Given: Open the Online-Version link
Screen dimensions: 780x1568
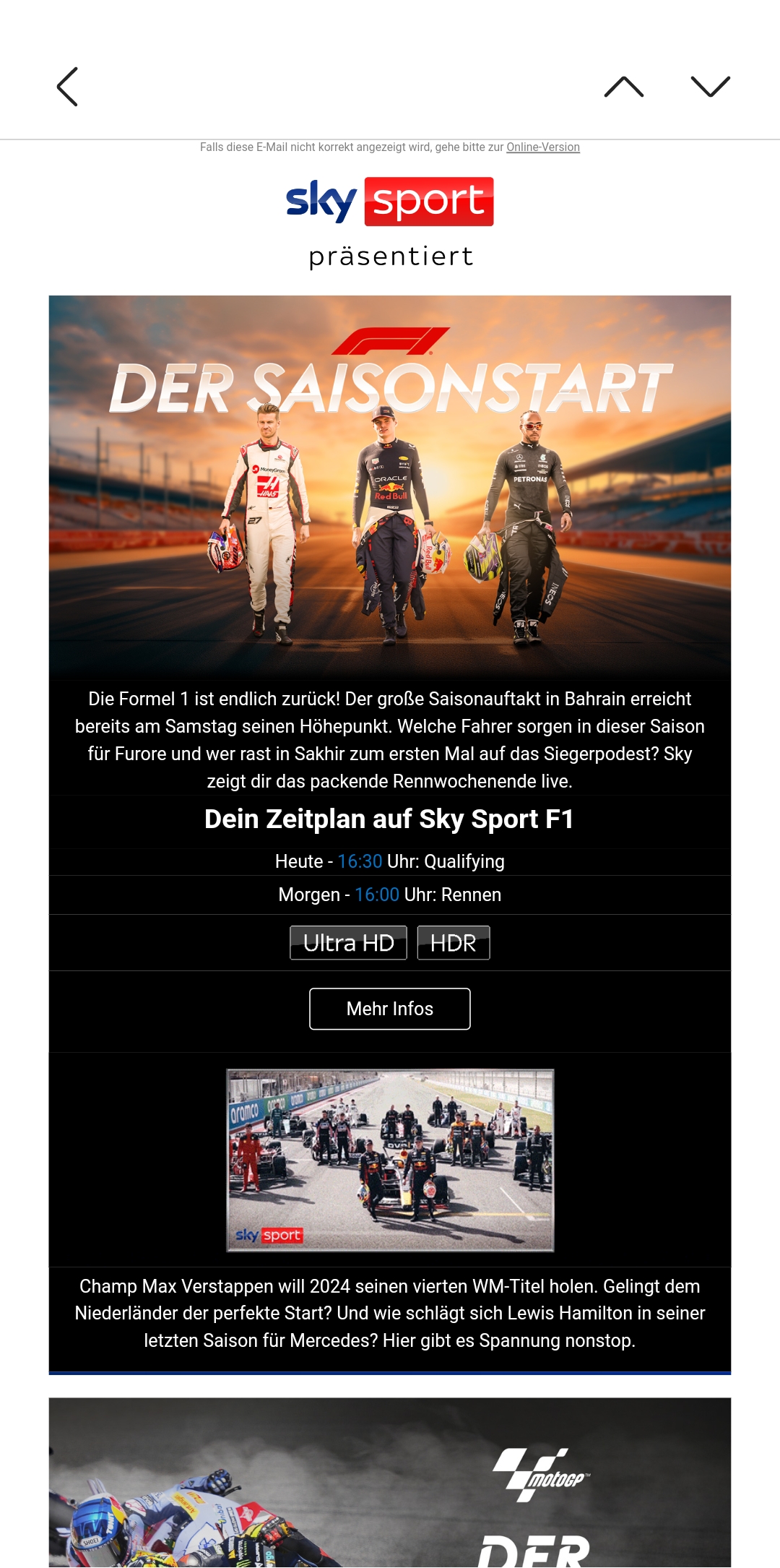Looking at the screenshot, I should 543,147.
